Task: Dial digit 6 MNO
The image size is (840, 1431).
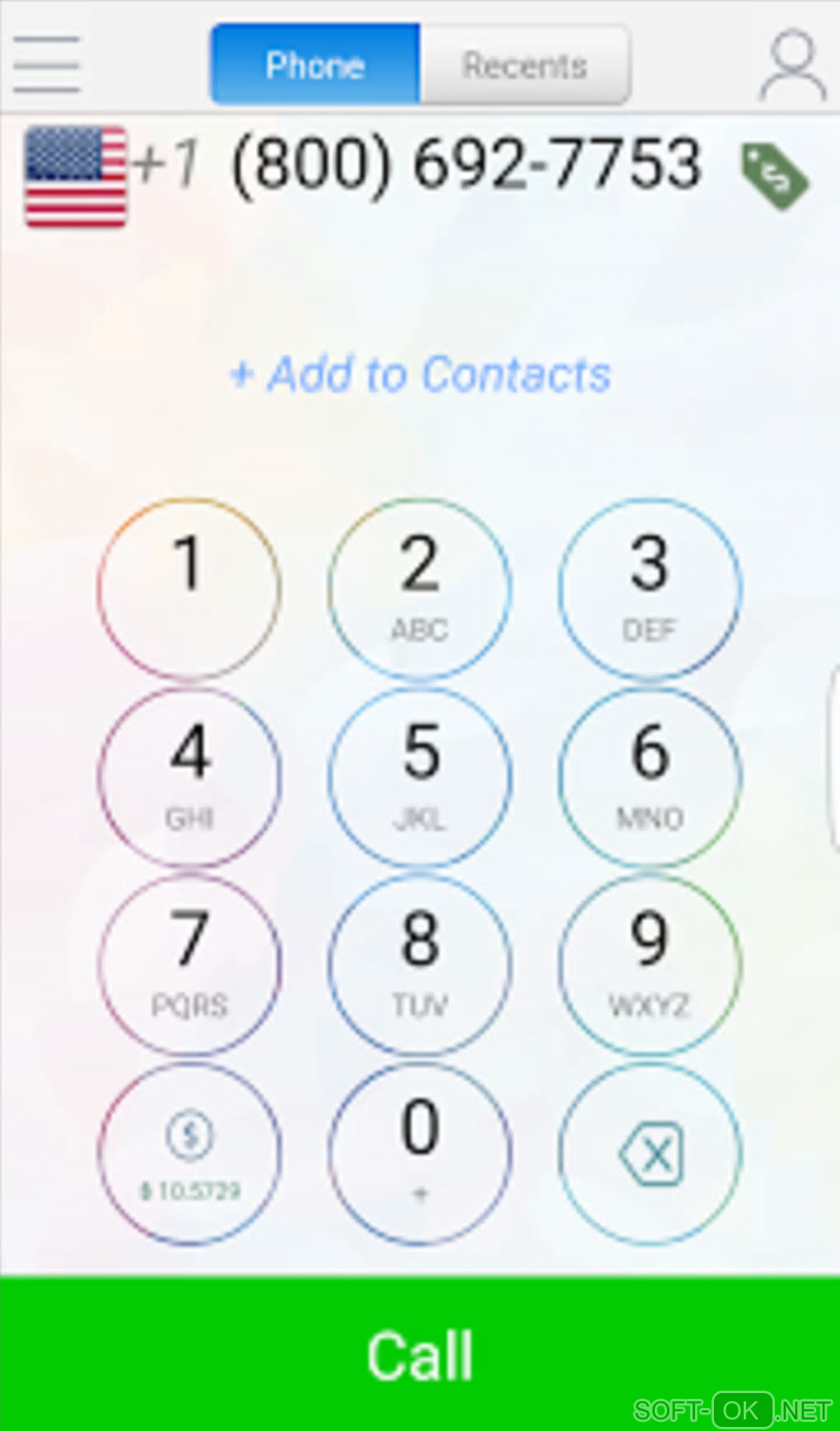Action: [x=649, y=776]
